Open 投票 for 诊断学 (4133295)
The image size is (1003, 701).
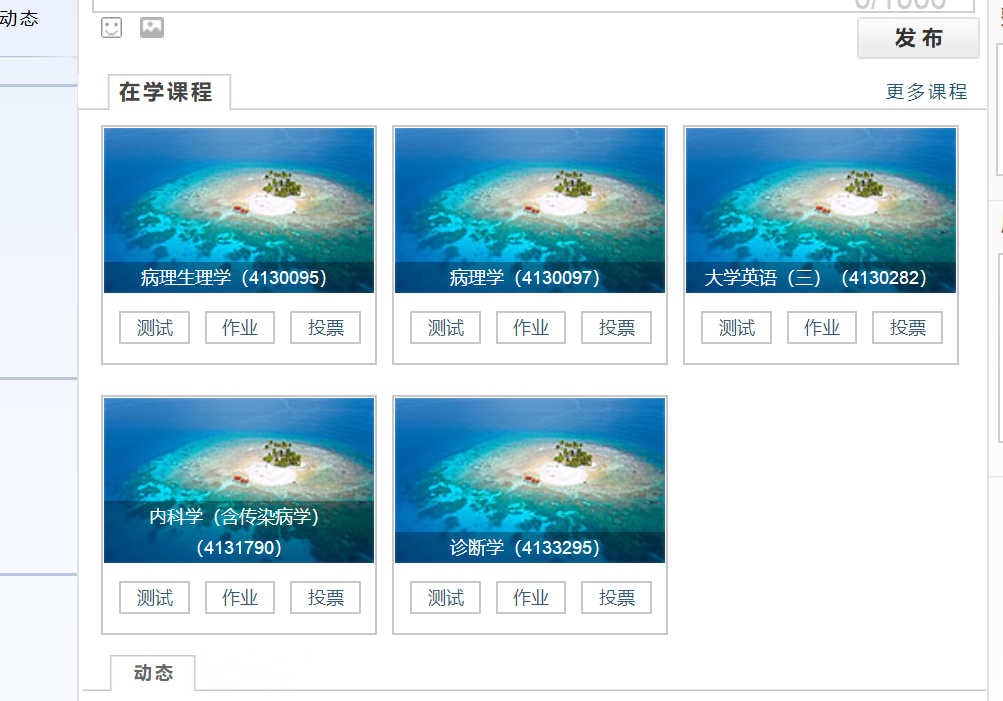point(616,598)
